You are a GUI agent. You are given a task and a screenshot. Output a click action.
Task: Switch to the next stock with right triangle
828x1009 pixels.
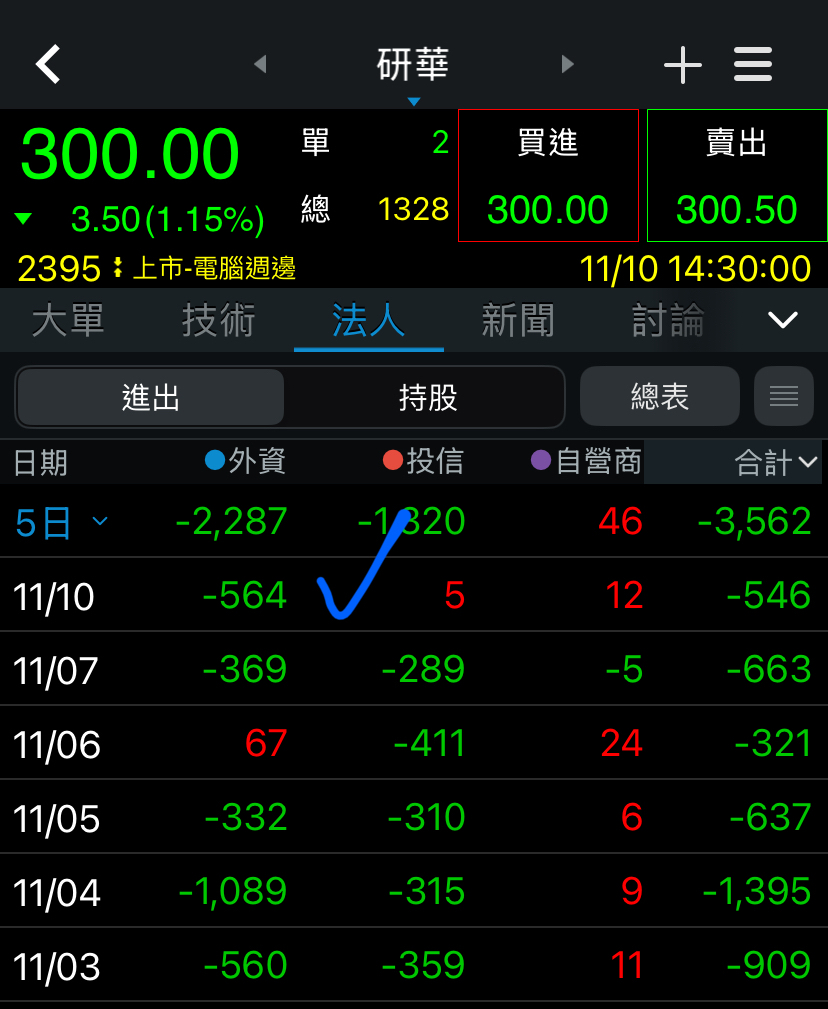tap(567, 64)
